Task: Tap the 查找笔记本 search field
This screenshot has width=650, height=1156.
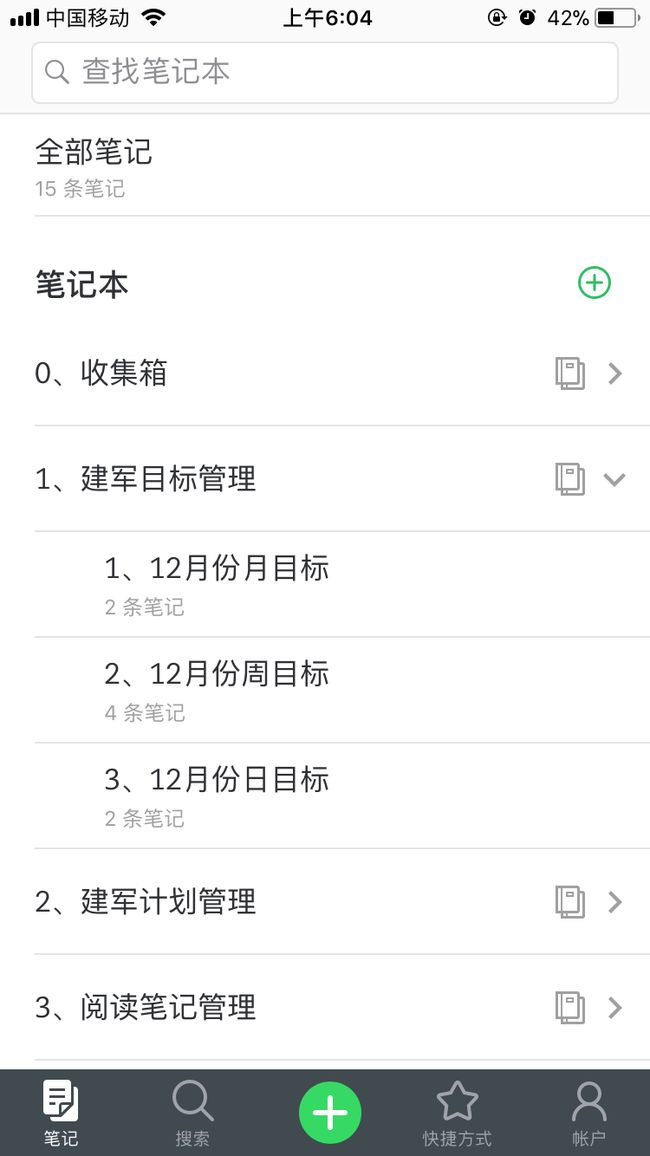Action: (324, 72)
